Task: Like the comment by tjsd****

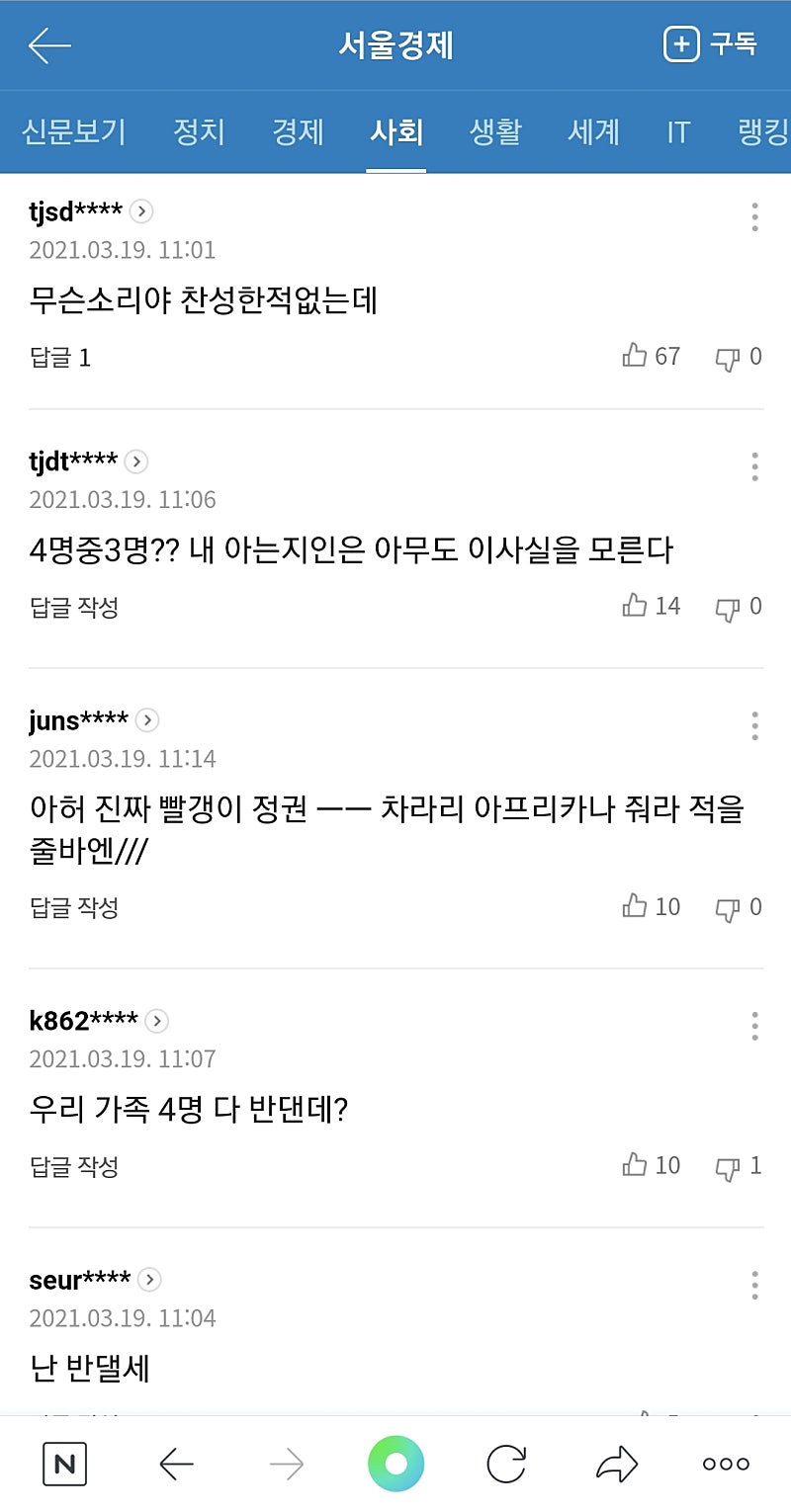Action: [x=652, y=356]
